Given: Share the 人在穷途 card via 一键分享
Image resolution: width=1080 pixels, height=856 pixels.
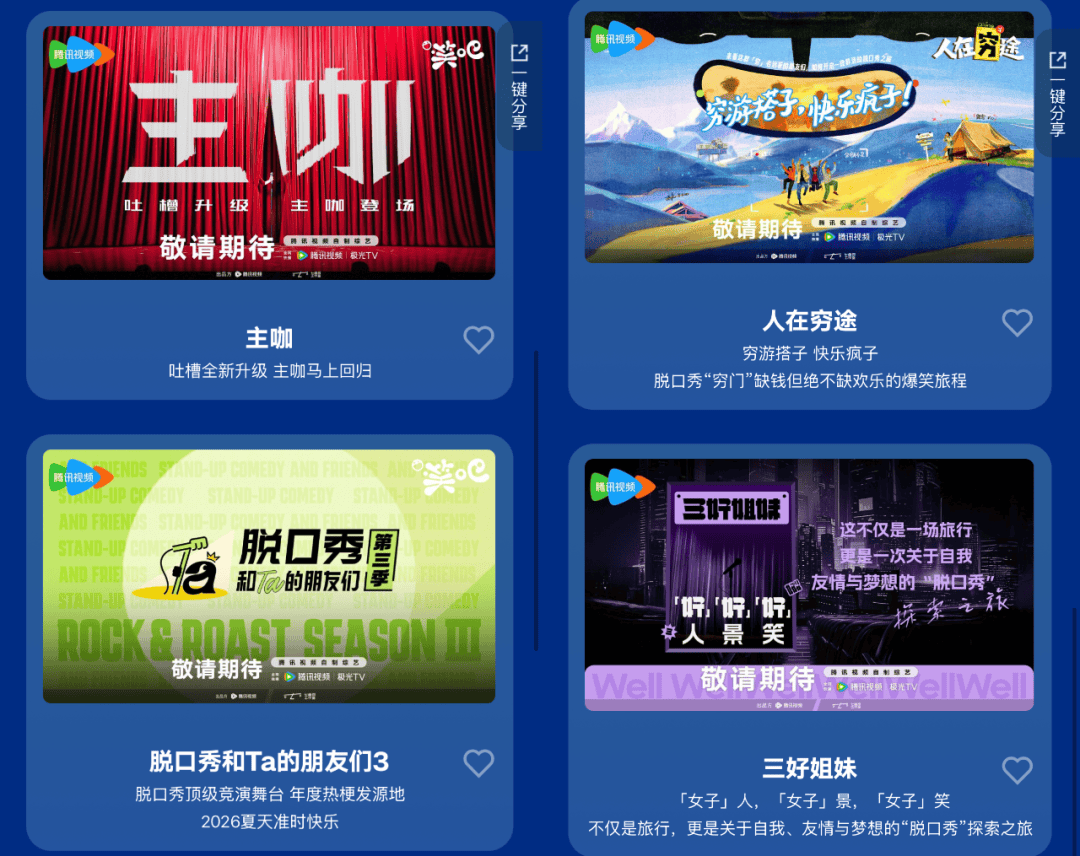Looking at the screenshot, I should [x=1057, y=94].
